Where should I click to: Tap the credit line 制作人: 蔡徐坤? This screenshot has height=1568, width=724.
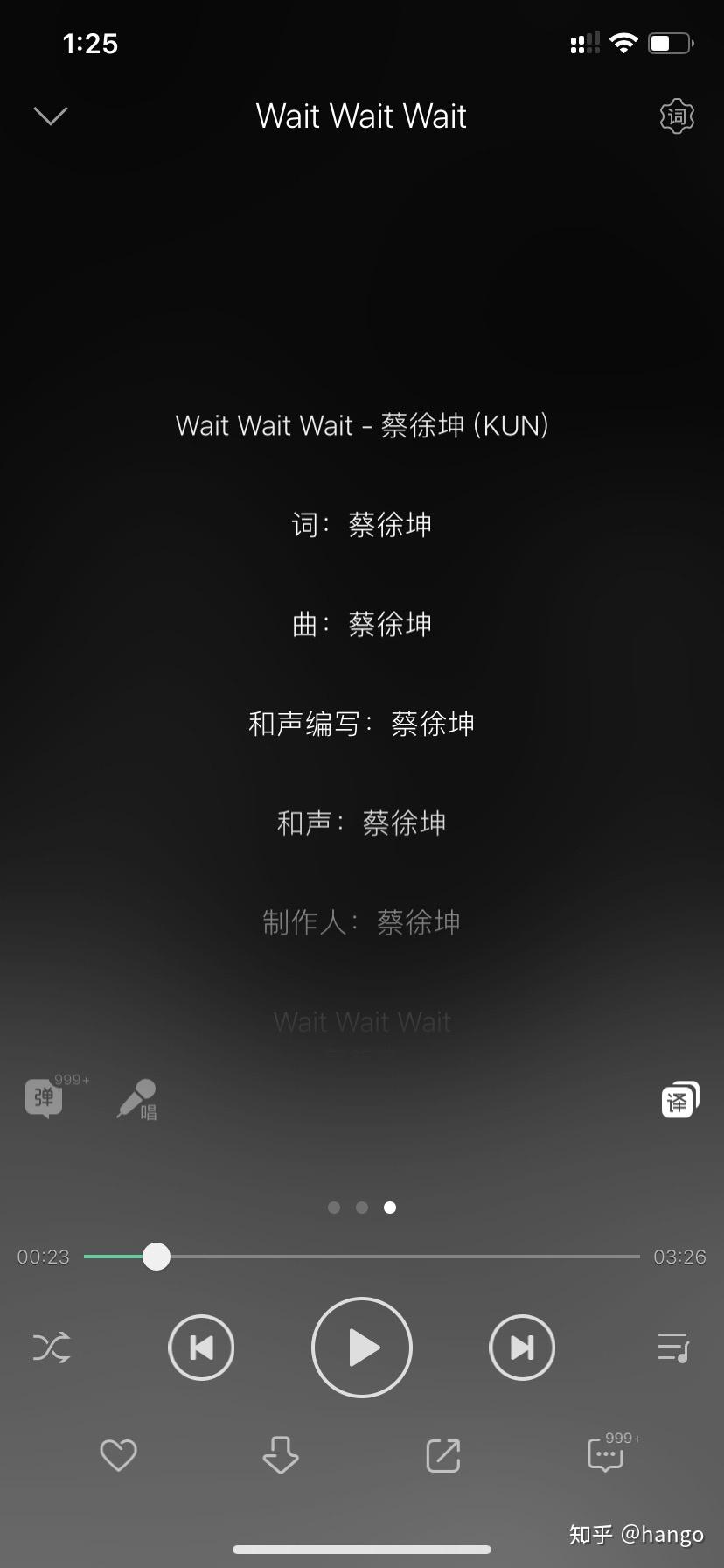[361, 921]
